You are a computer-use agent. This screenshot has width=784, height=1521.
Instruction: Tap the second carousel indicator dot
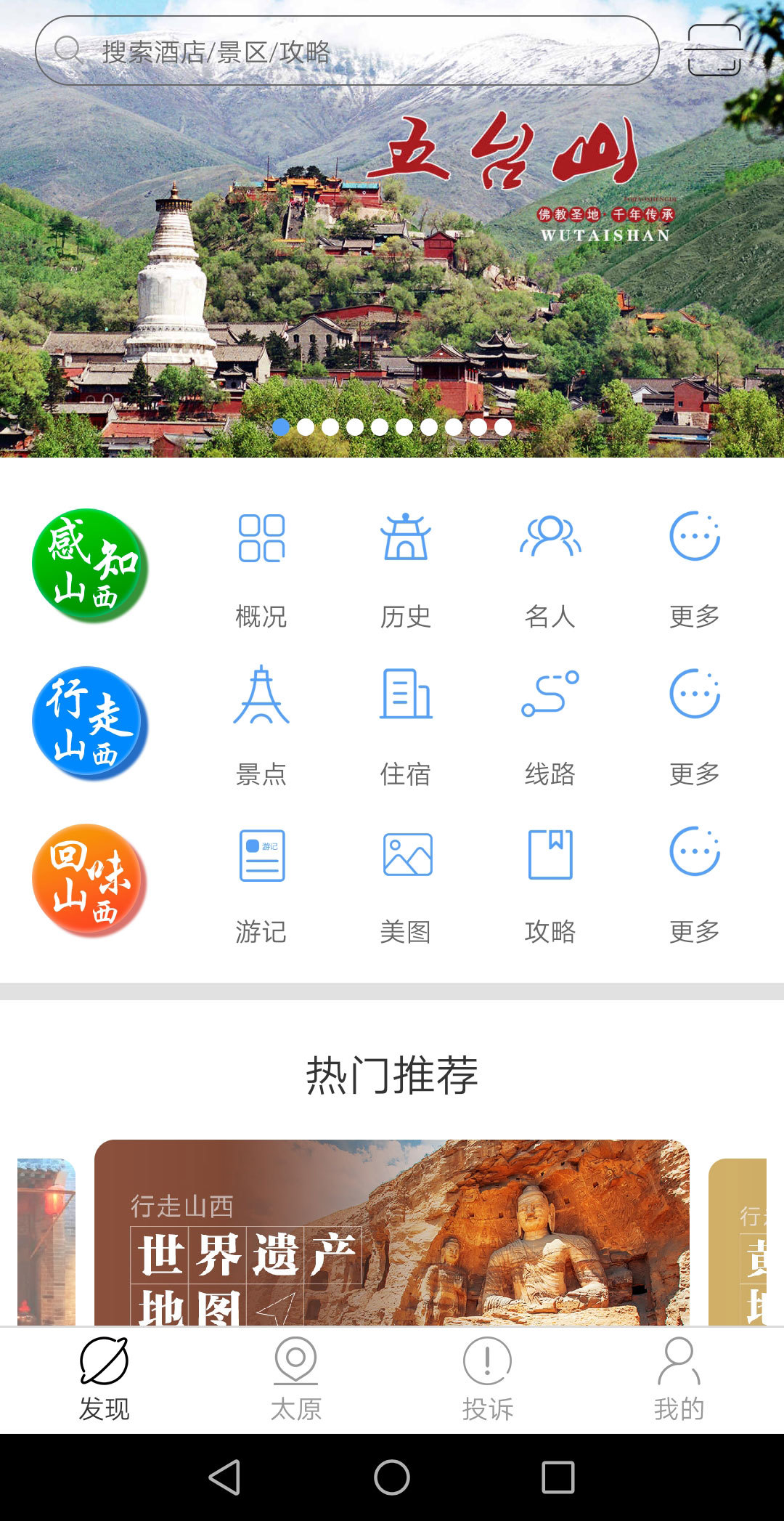click(x=306, y=428)
